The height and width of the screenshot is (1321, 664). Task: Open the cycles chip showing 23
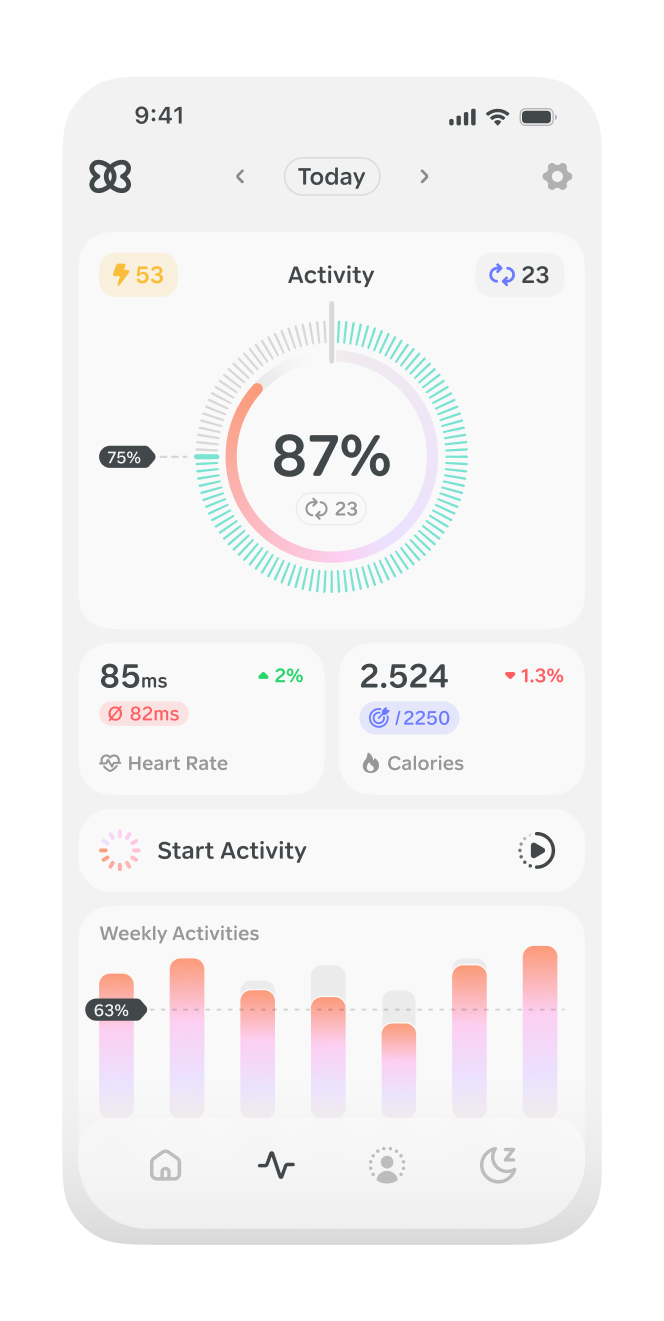[519, 275]
